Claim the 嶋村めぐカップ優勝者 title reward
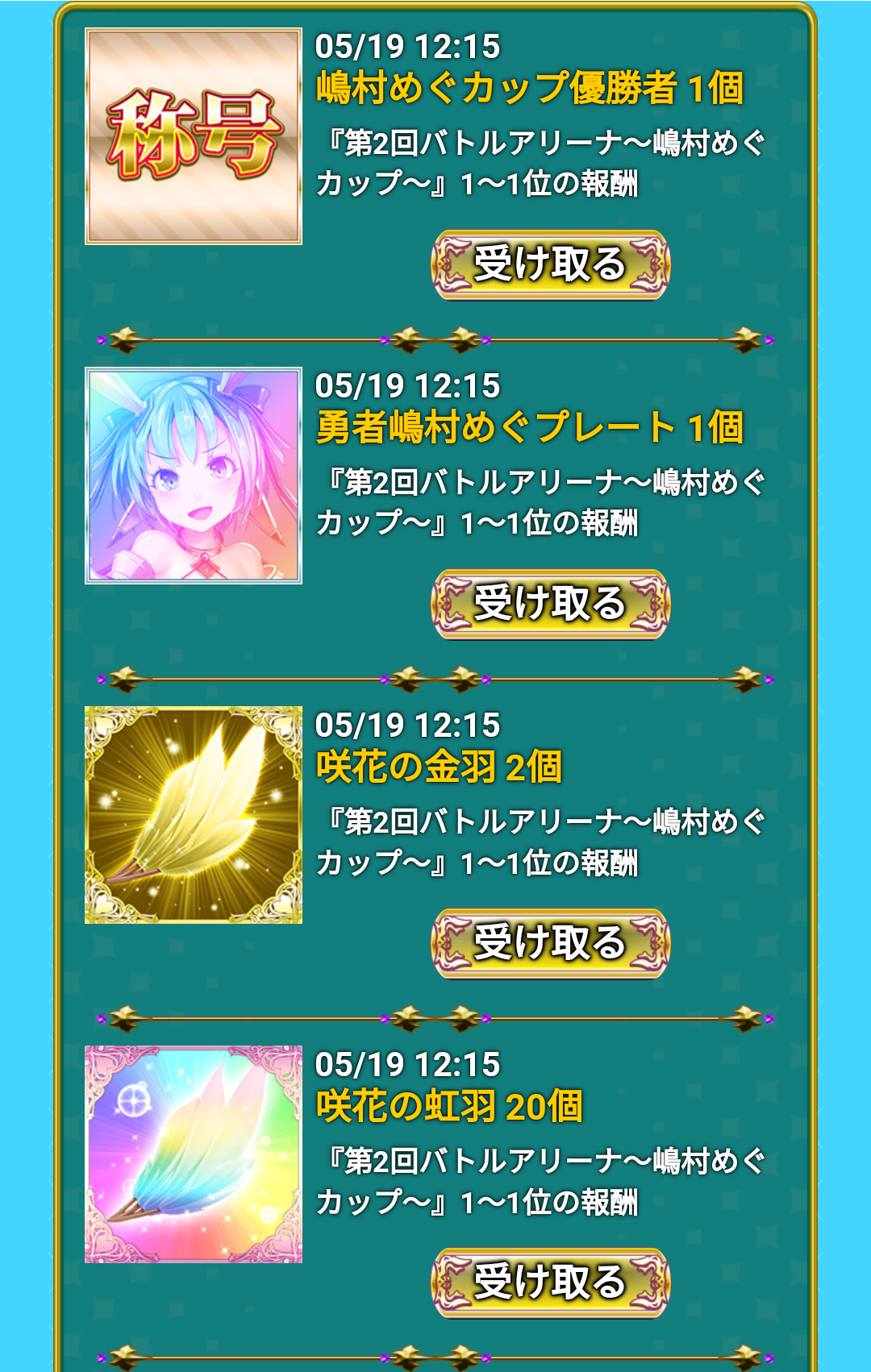 (x=551, y=265)
